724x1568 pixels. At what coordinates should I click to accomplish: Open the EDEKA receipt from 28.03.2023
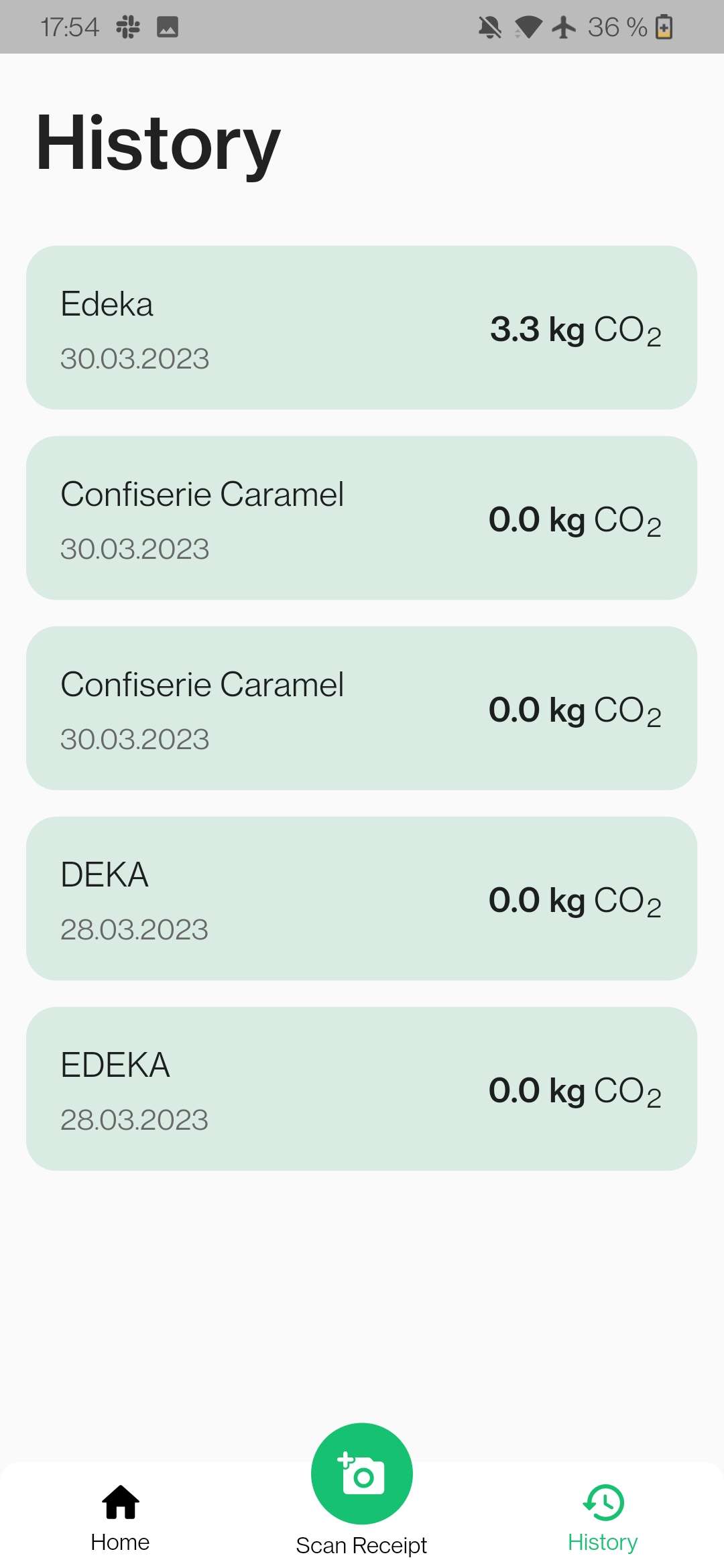click(x=361, y=1089)
